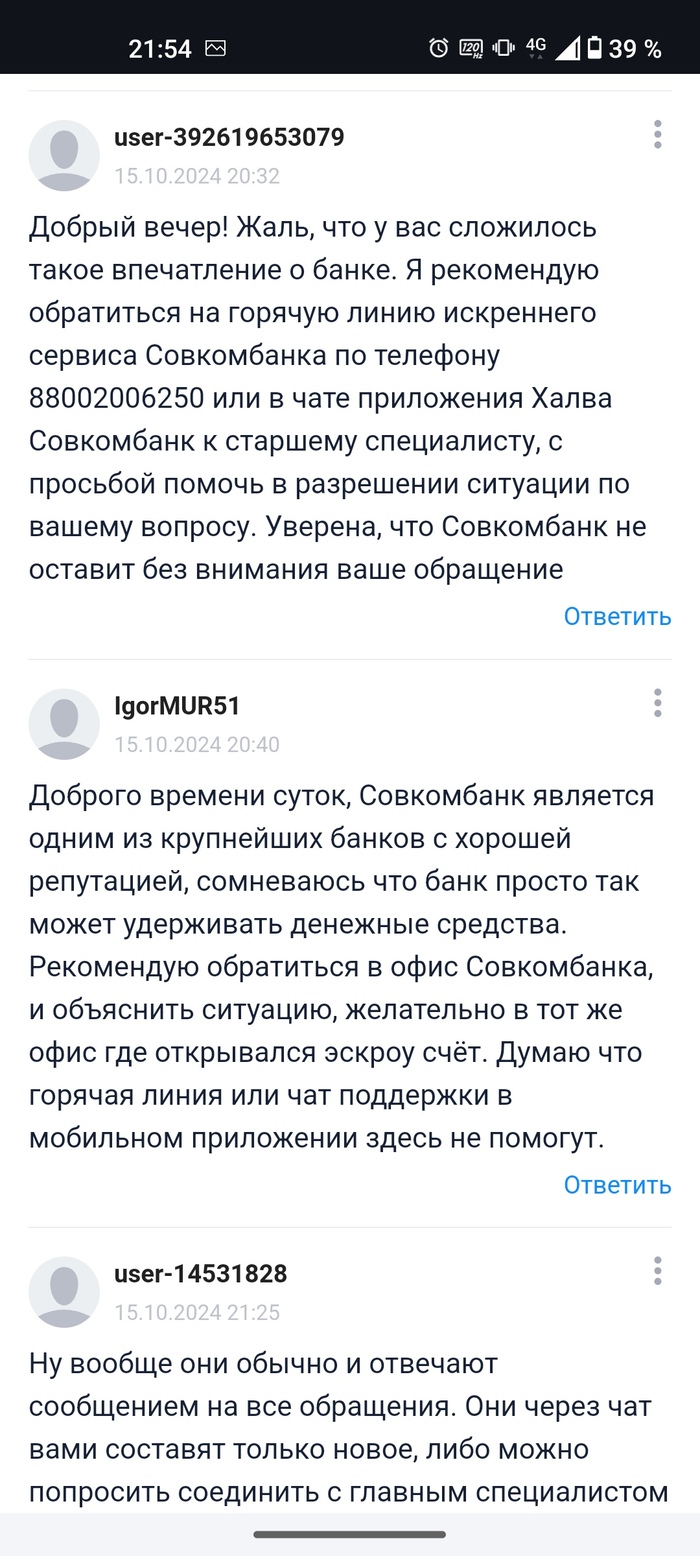This screenshot has height=1556, width=700.
Task: Open user-392619653079's profile avatar
Action: pyautogui.click(x=64, y=155)
